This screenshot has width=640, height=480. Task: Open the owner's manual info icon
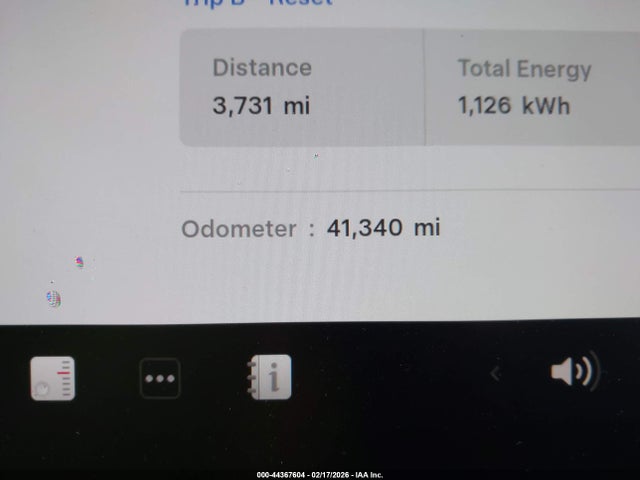click(270, 377)
